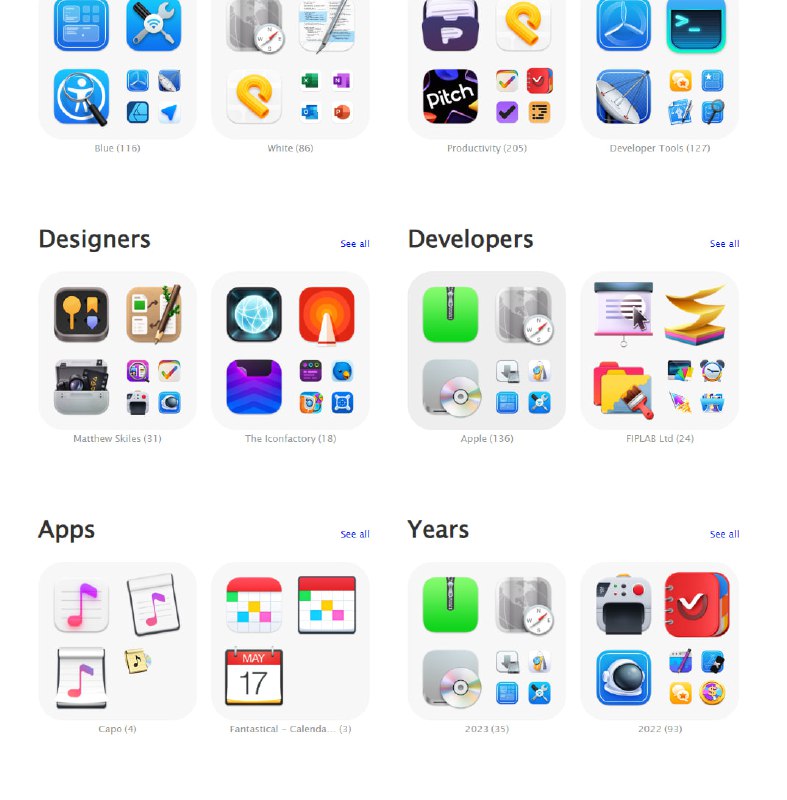Open the Fantastical Calendar (3) icons
This screenshot has width=787, height=800.
[290, 641]
